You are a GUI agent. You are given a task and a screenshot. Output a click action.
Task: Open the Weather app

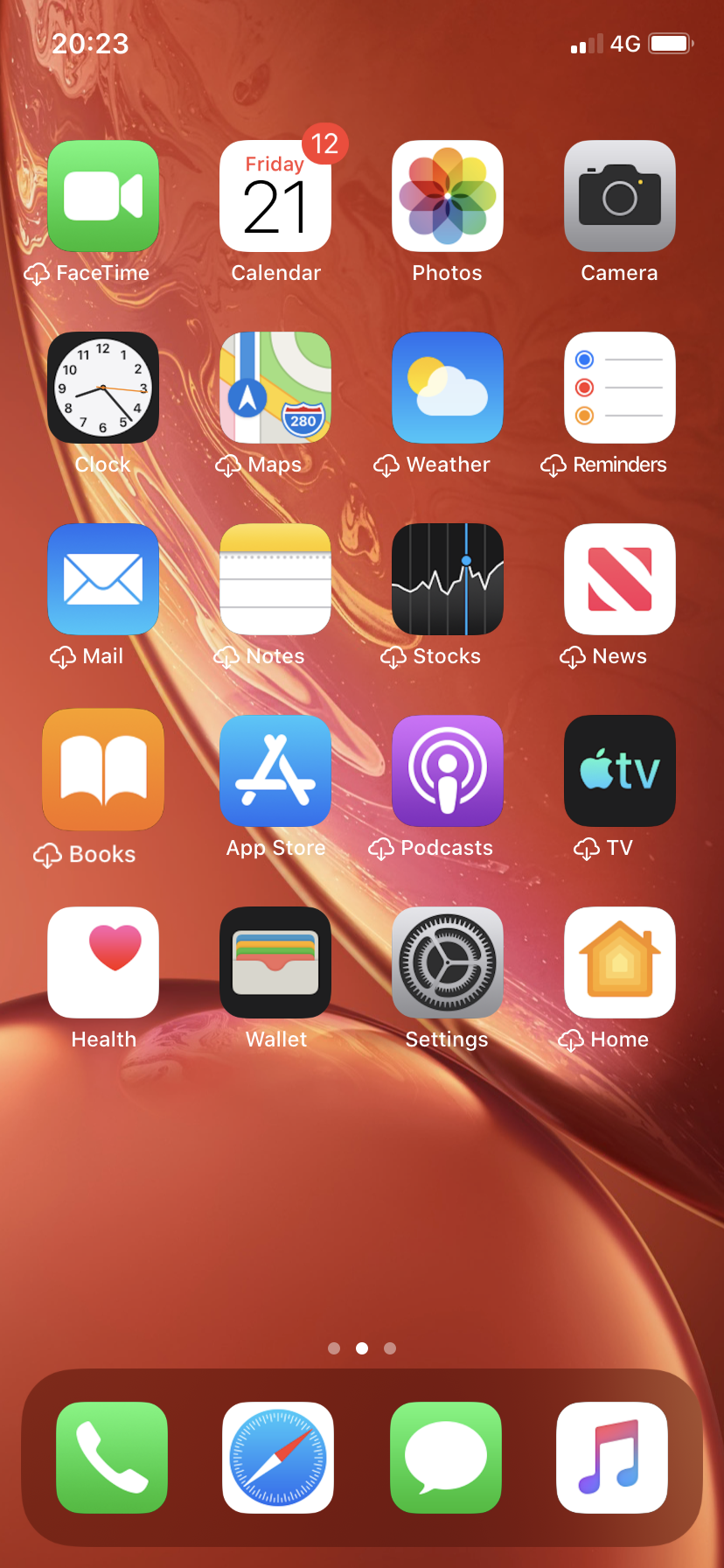click(448, 388)
